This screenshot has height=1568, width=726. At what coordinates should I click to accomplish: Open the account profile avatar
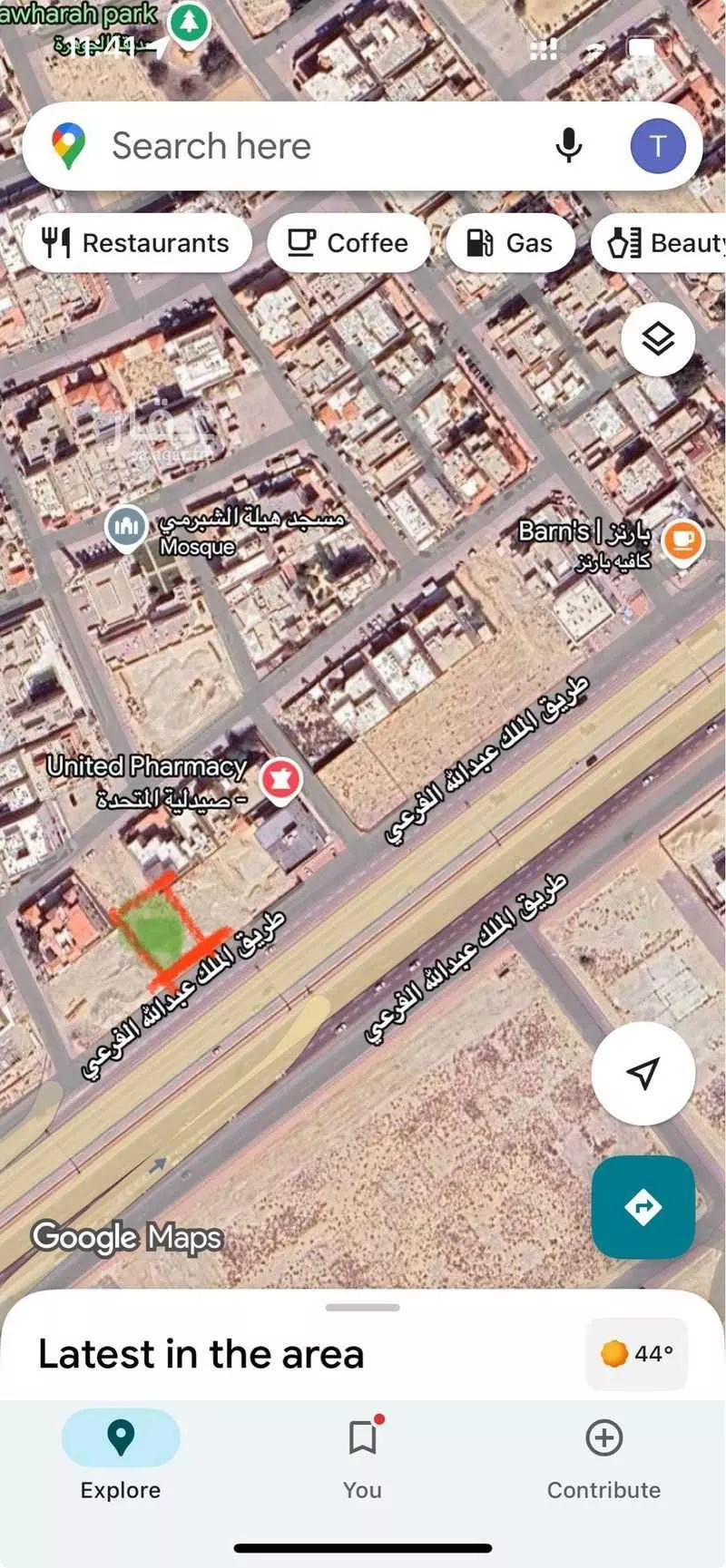(x=657, y=146)
